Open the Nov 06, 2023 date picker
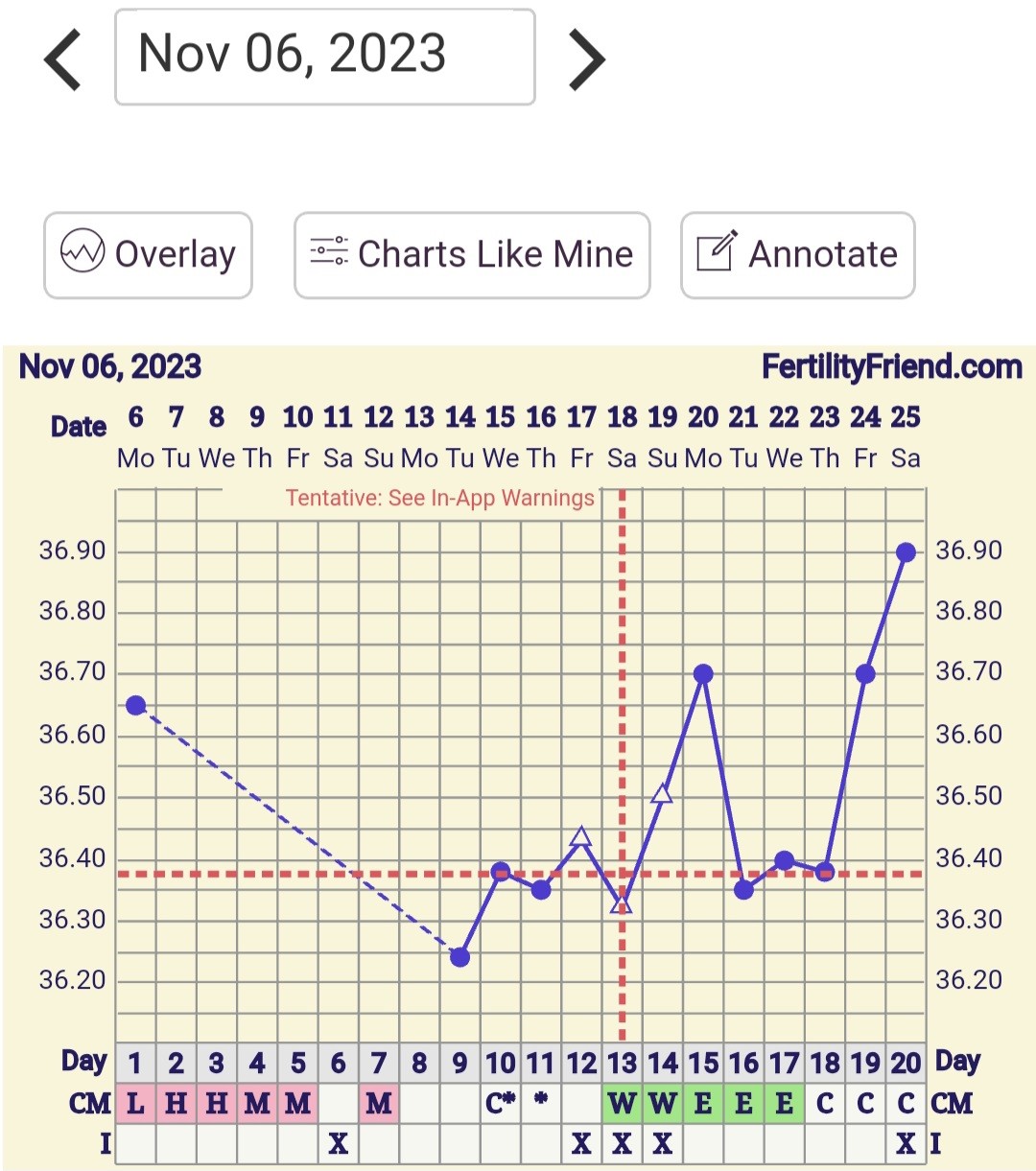Viewport: 1036px width, 1171px height. 324,57
